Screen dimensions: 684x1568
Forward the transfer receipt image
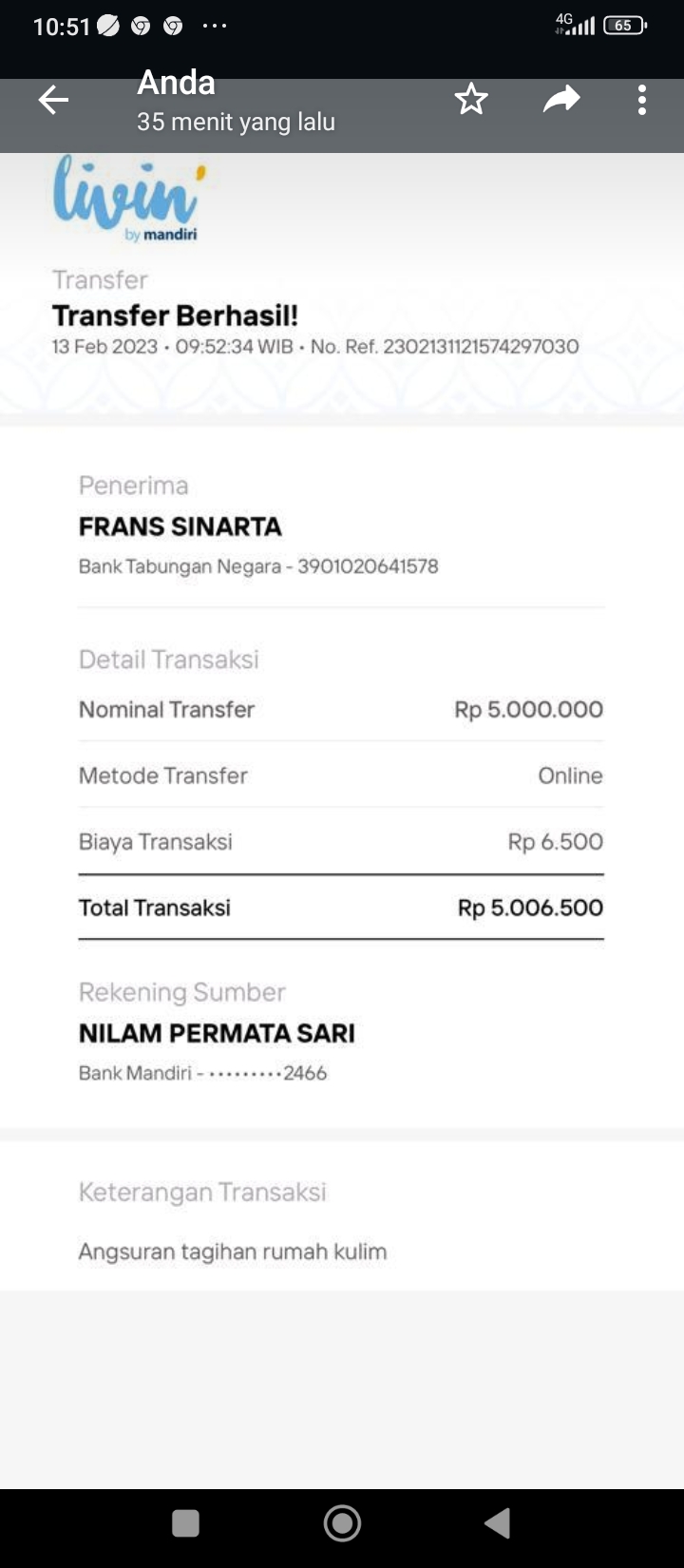(560, 99)
